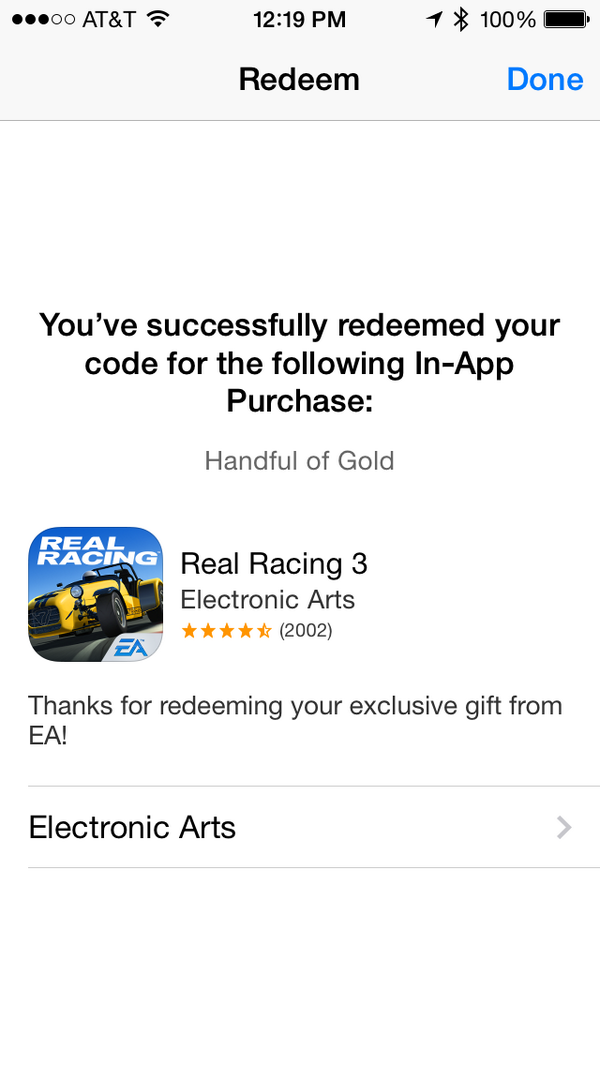Viewport: 600px width, 1065px height.
Task: Tap Done to close the Redeem screen
Action: tap(544, 79)
